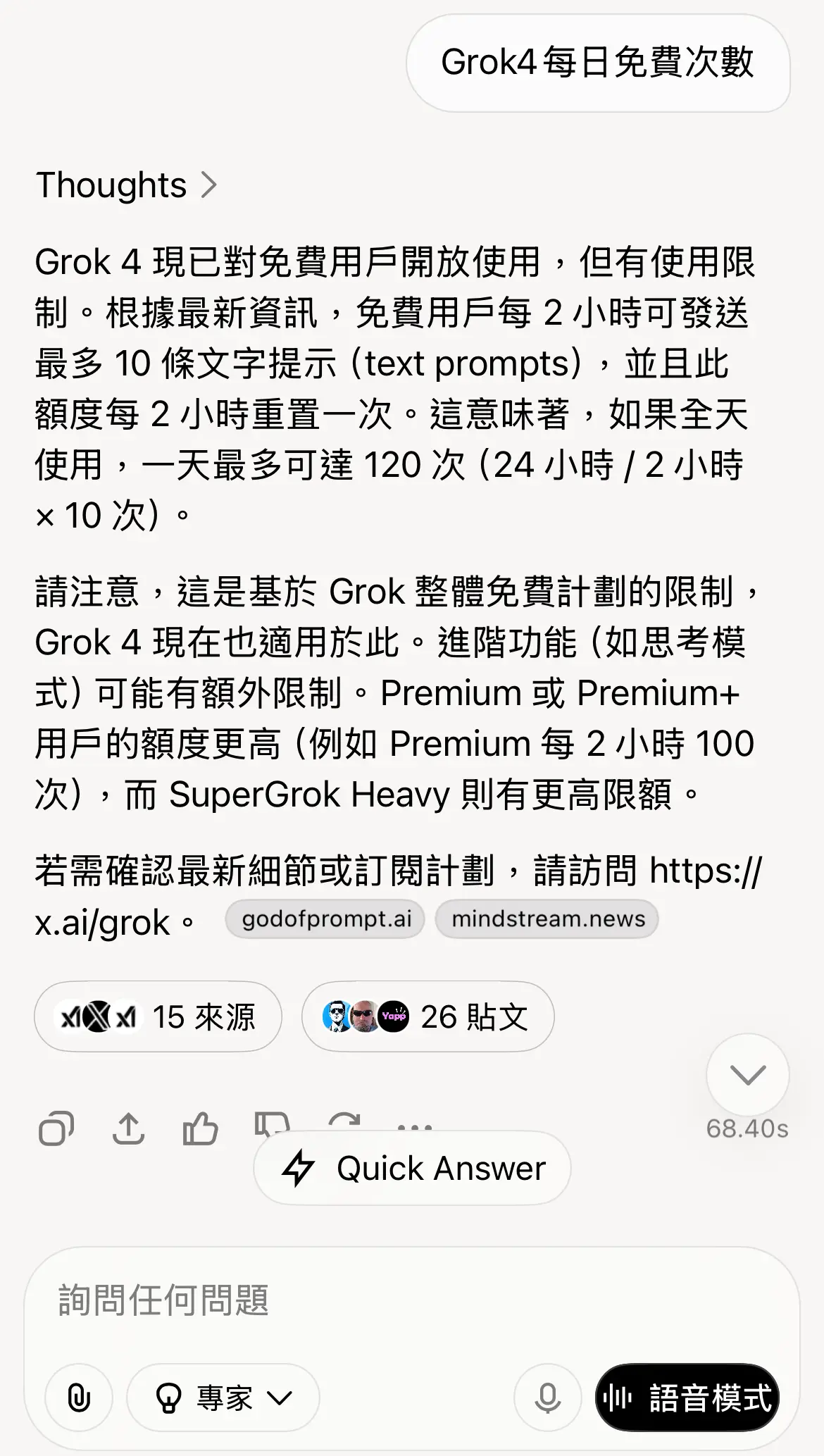This screenshot has height=1456, width=824.
Task: Expand the Thoughts section
Action: point(127,185)
